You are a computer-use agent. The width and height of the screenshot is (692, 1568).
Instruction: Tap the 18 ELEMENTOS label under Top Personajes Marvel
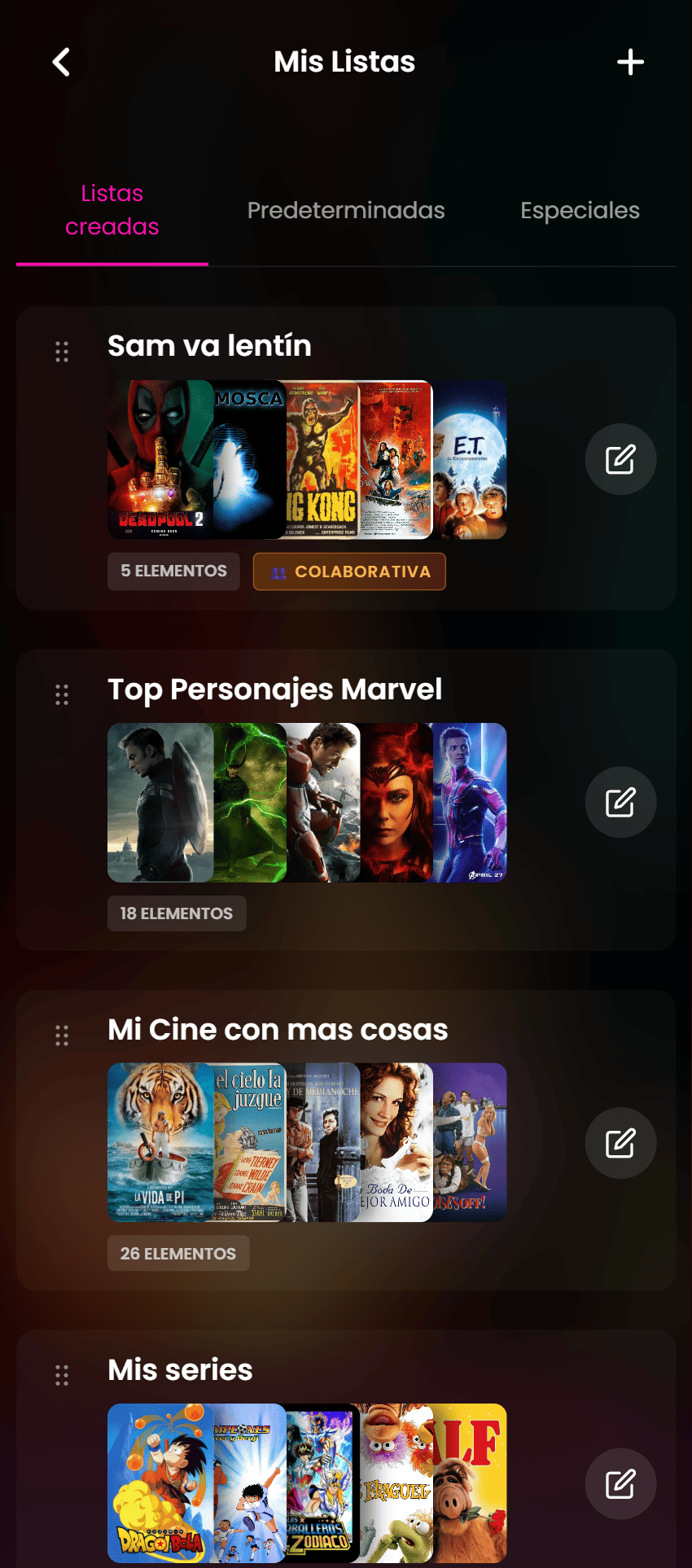(177, 913)
